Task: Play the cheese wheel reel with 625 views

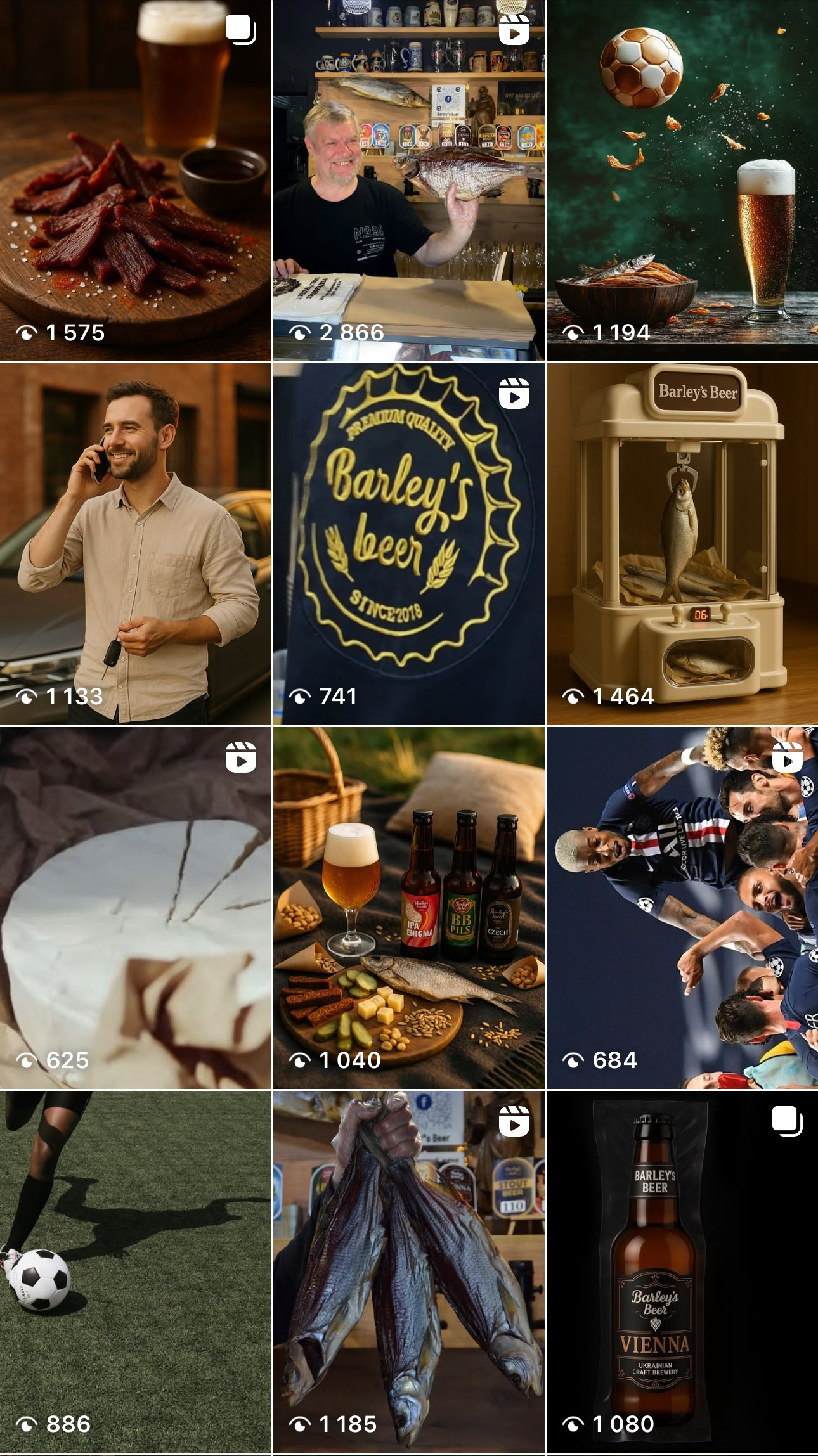Action: (136, 908)
